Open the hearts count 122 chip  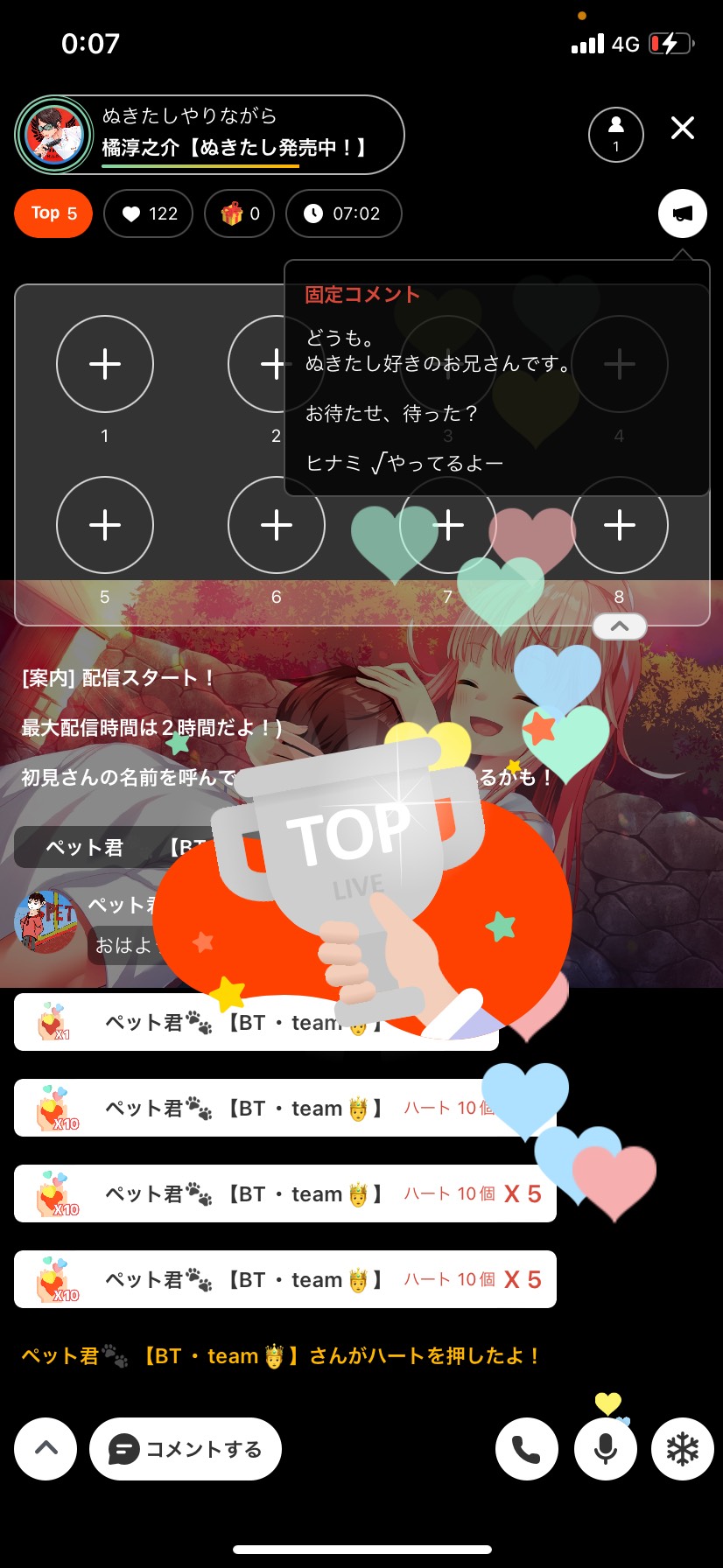[149, 213]
